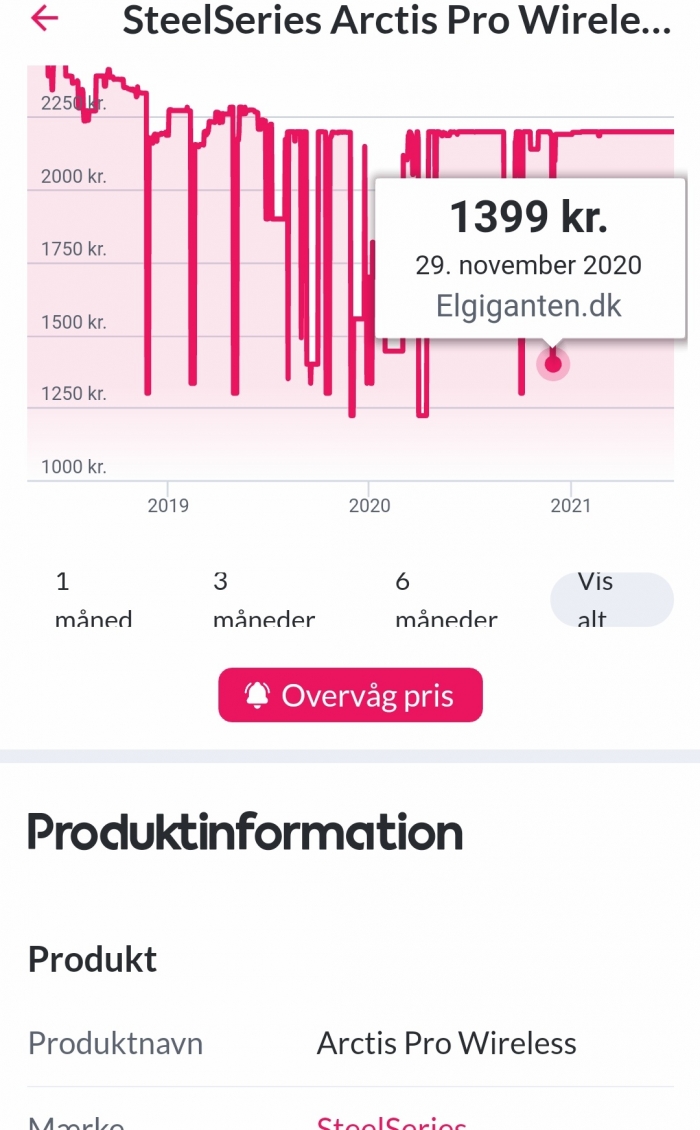Switch to the 3 måneder range
Image resolution: width=700 pixels, height=1130 pixels.
264,599
